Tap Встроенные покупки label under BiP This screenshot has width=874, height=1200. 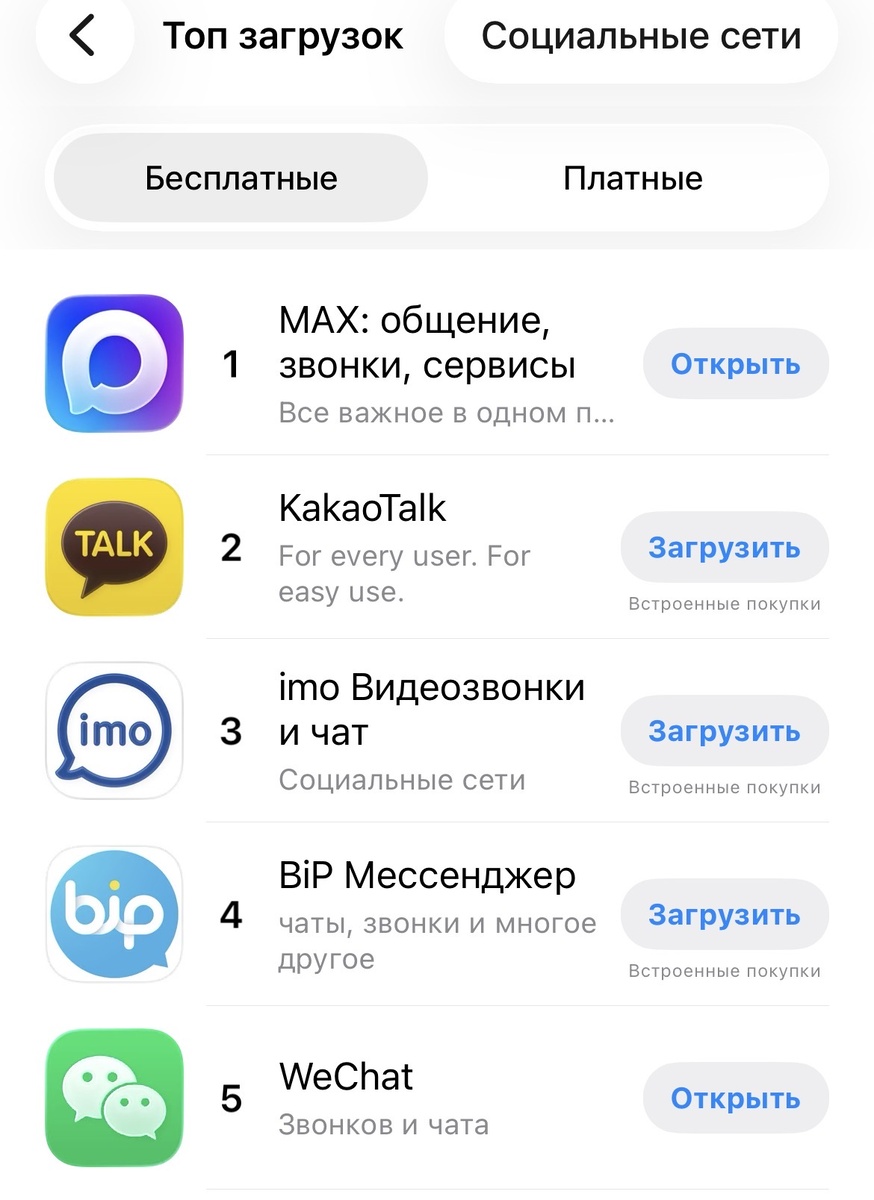pos(724,970)
